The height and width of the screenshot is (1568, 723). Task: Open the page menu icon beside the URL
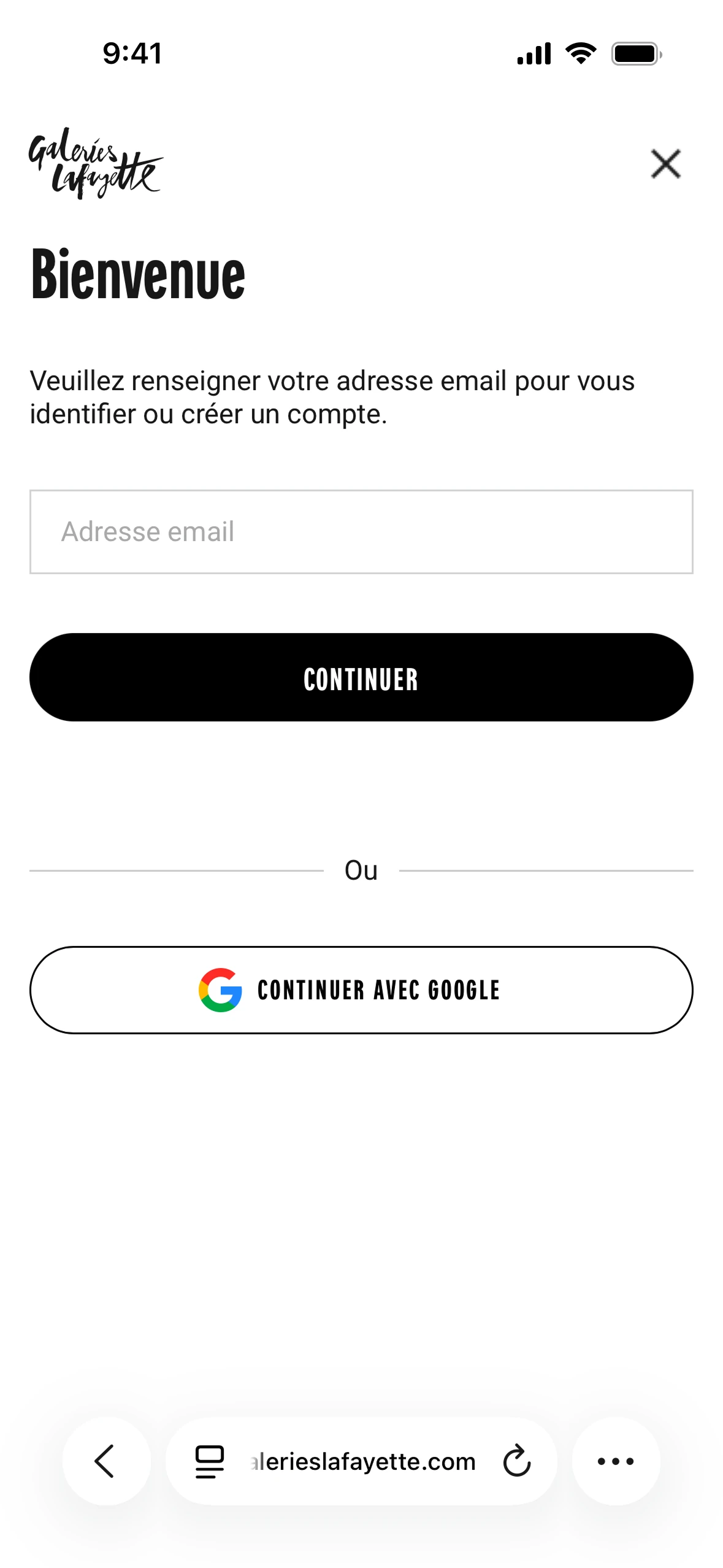click(209, 1461)
